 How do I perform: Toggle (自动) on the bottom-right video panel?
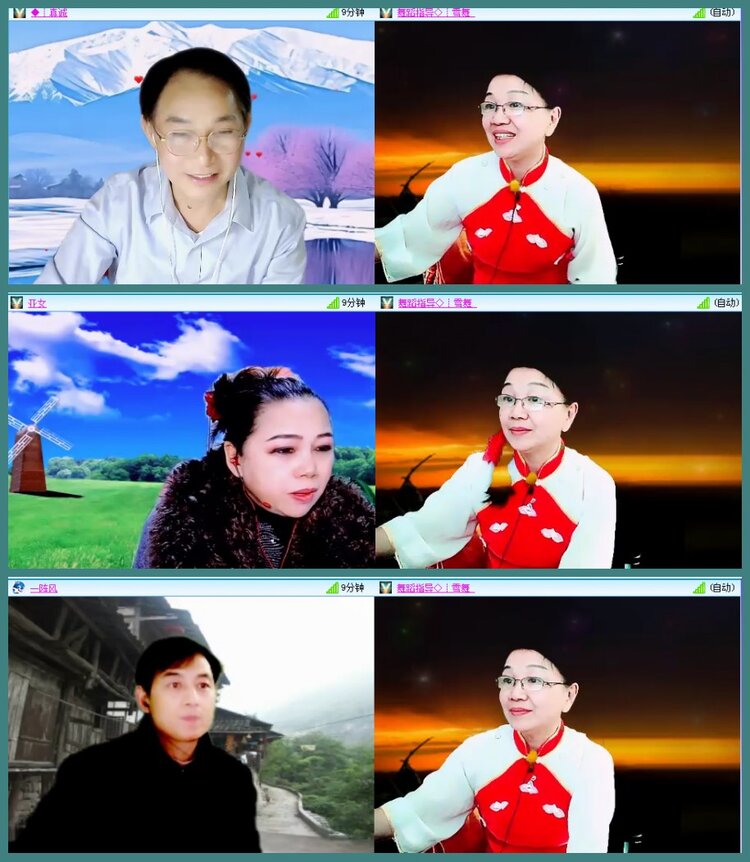point(723,588)
